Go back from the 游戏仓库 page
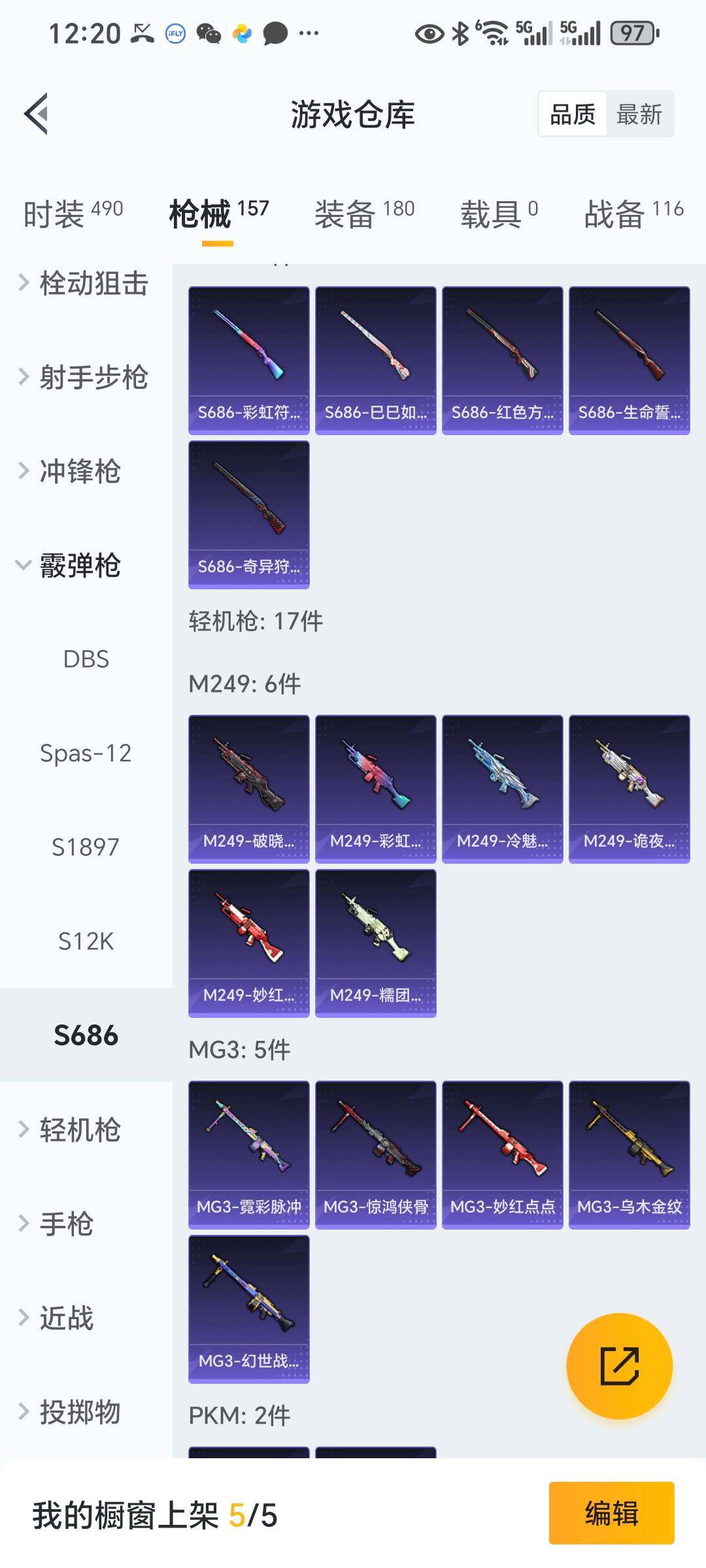Image resolution: width=706 pixels, height=1568 pixels. [x=37, y=114]
